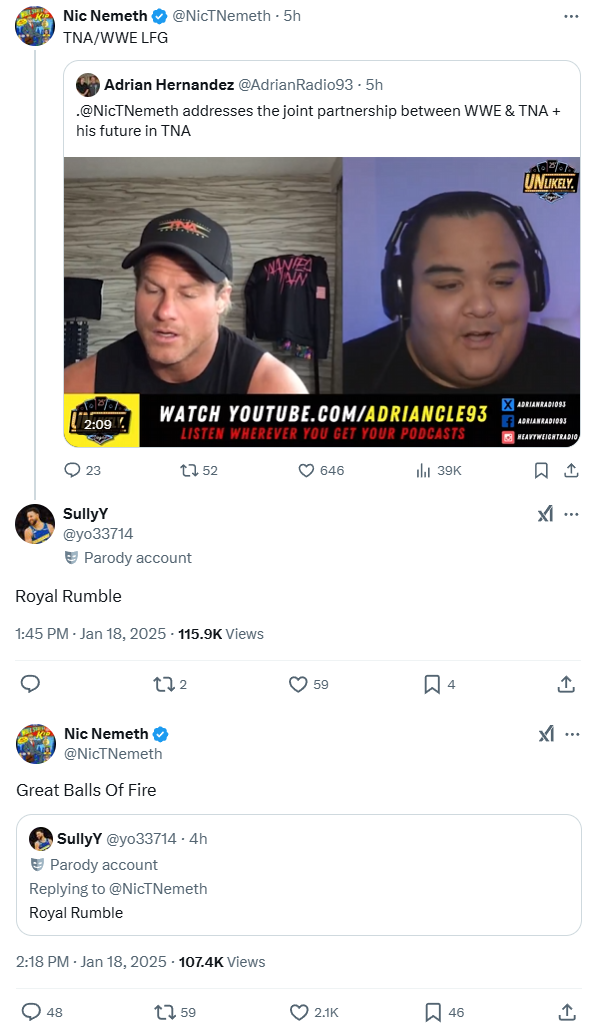This screenshot has width=604, height=1029.
Task: Play Adrian Hernandez's quoted video
Action: (321, 301)
